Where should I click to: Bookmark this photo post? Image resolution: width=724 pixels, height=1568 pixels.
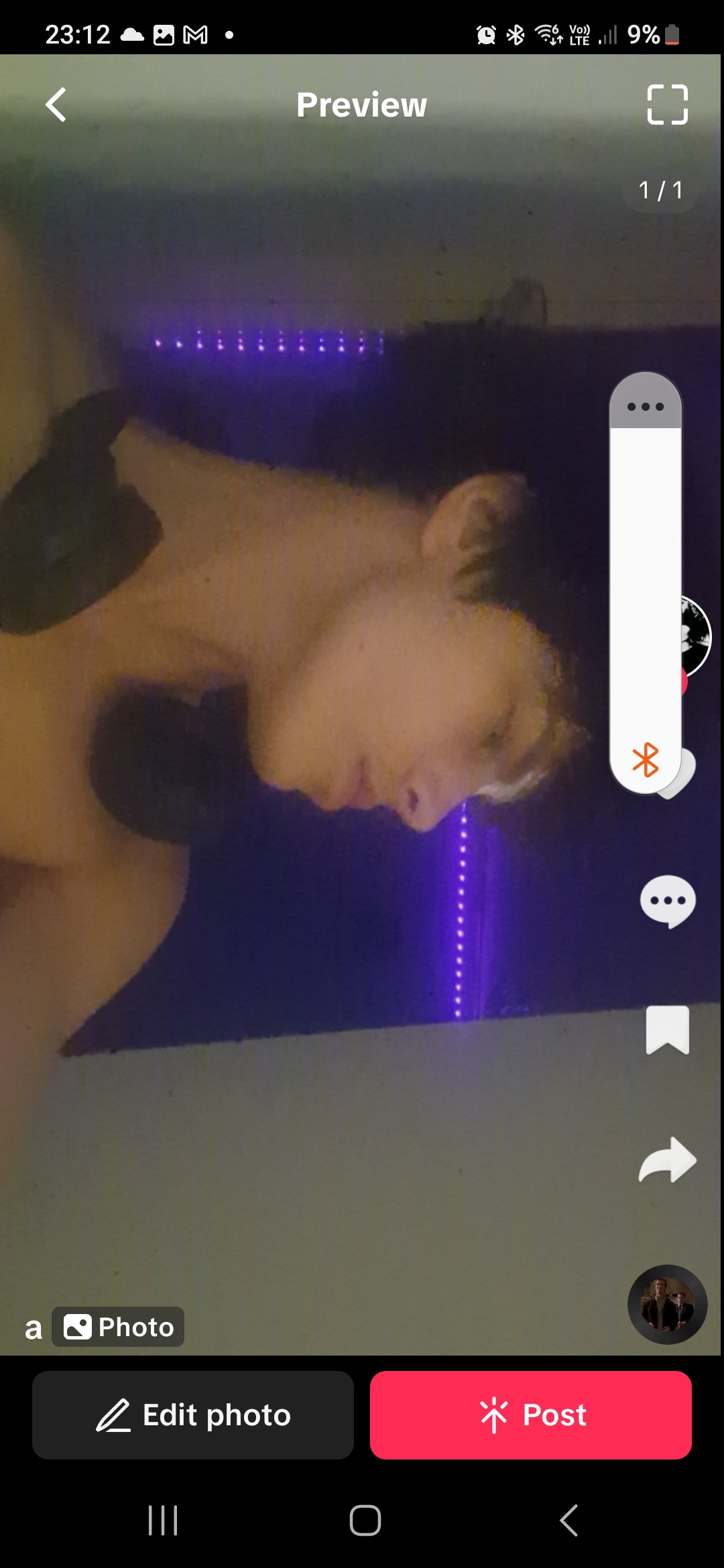(x=668, y=1030)
